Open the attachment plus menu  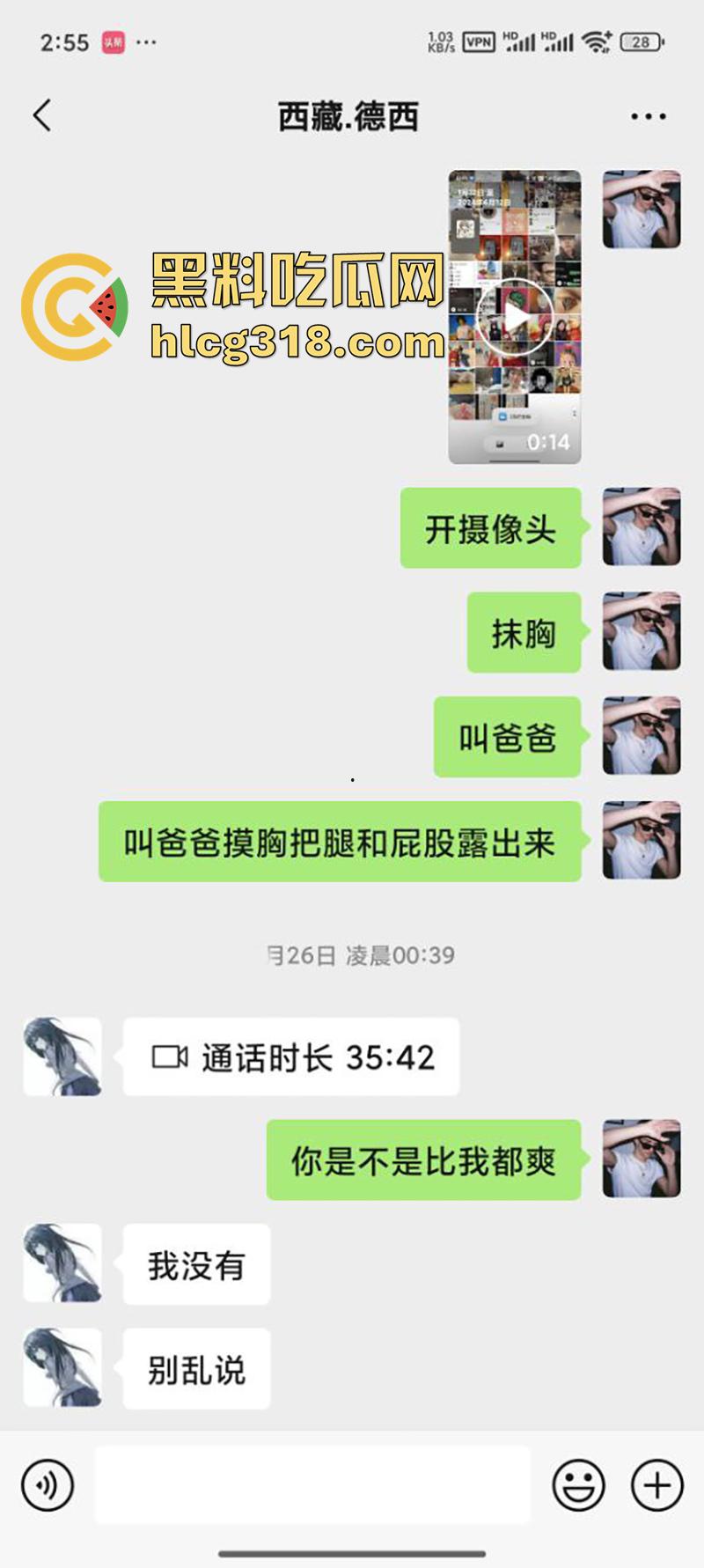point(655,1484)
